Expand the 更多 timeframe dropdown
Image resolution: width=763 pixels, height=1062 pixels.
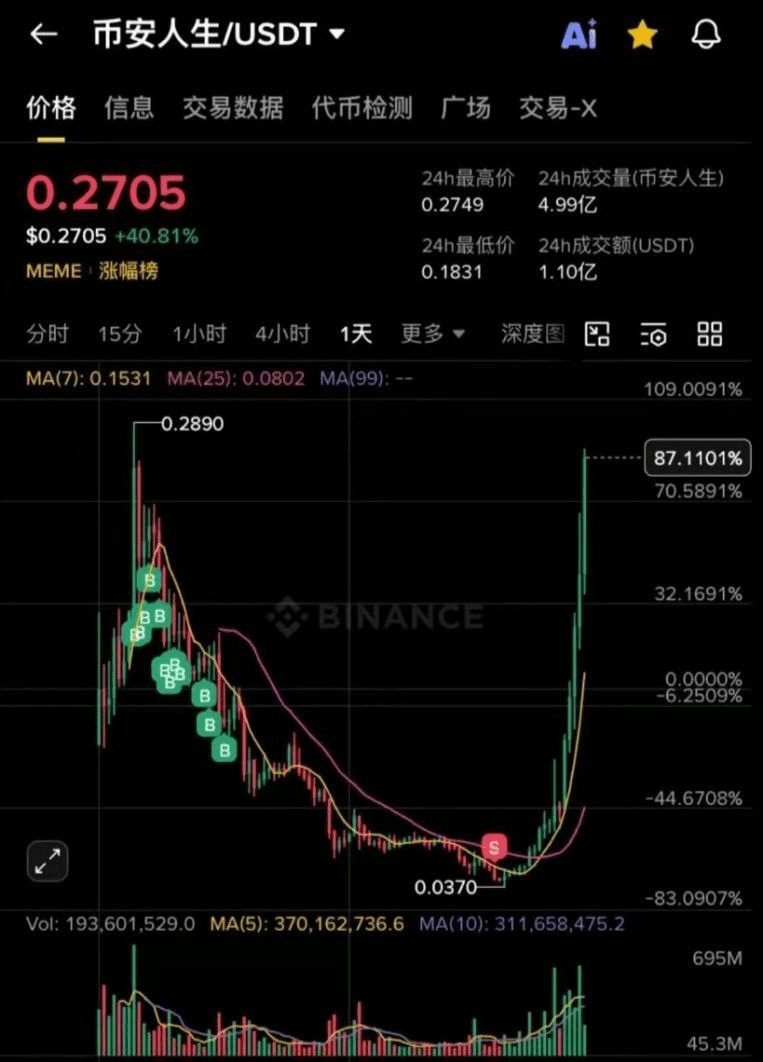tap(432, 334)
